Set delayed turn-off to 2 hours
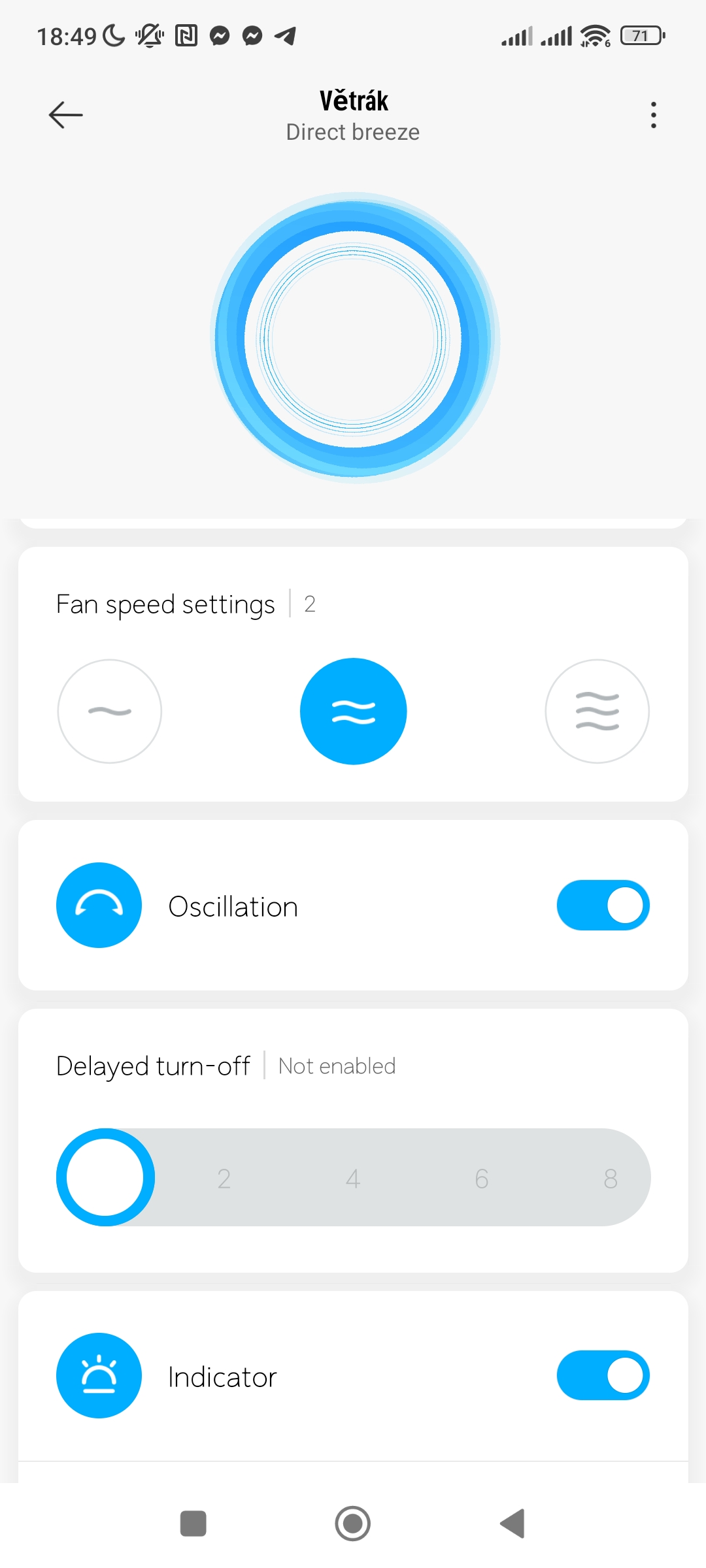Screen dimensions: 706x1568 (224, 1178)
